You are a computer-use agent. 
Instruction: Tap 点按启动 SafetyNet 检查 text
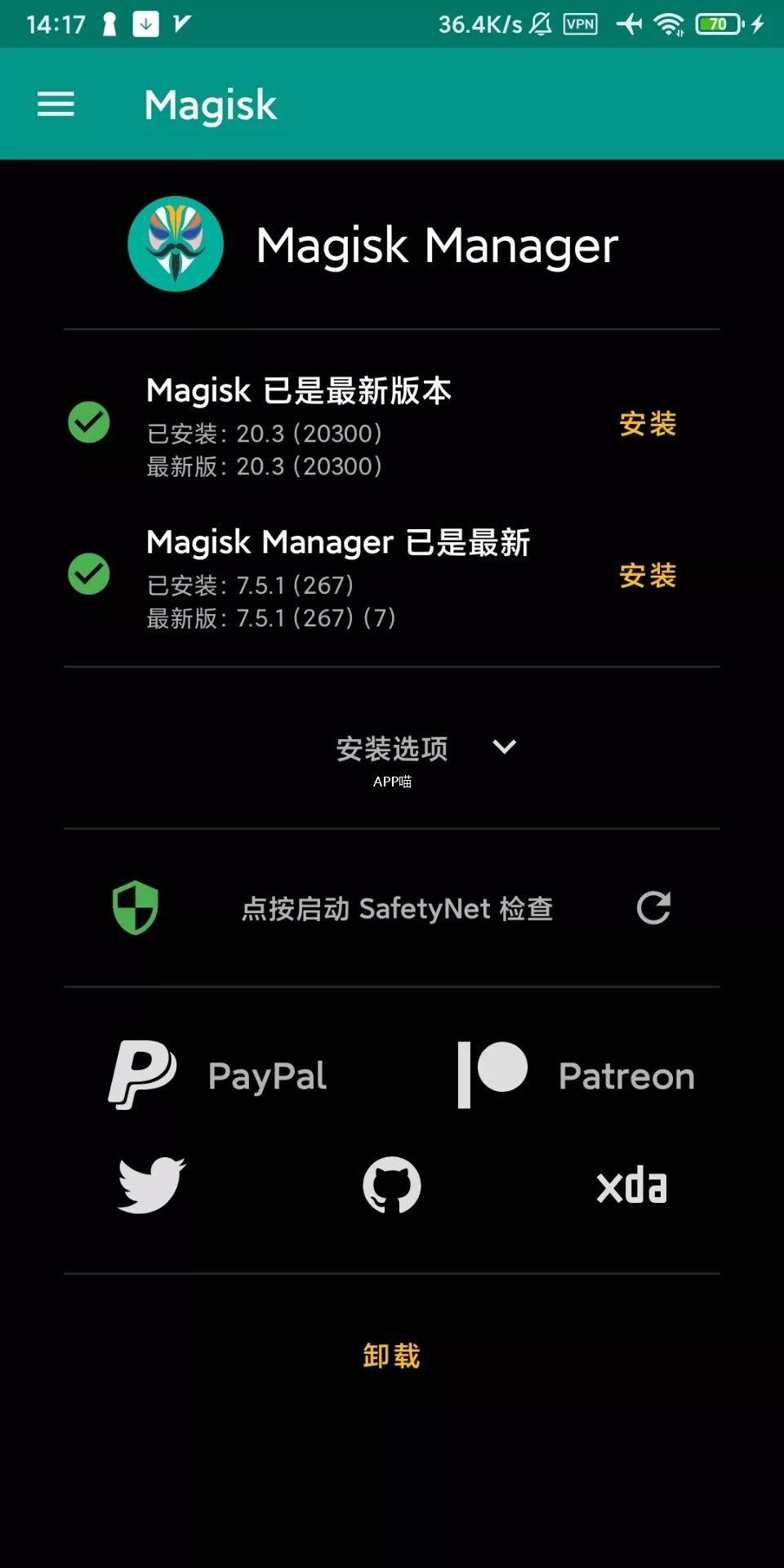(396, 906)
